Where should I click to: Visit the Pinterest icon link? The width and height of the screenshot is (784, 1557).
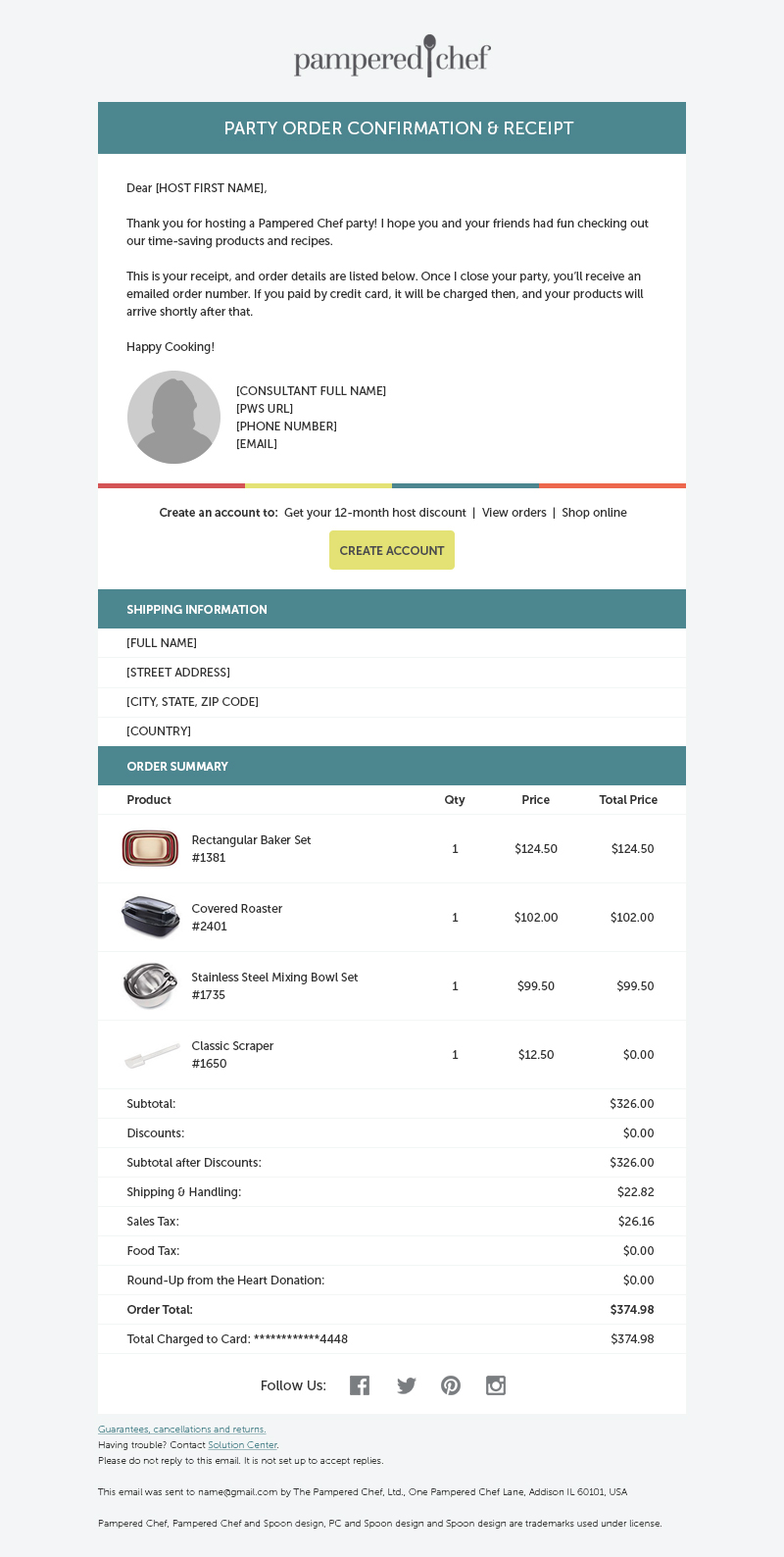coord(451,1385)
